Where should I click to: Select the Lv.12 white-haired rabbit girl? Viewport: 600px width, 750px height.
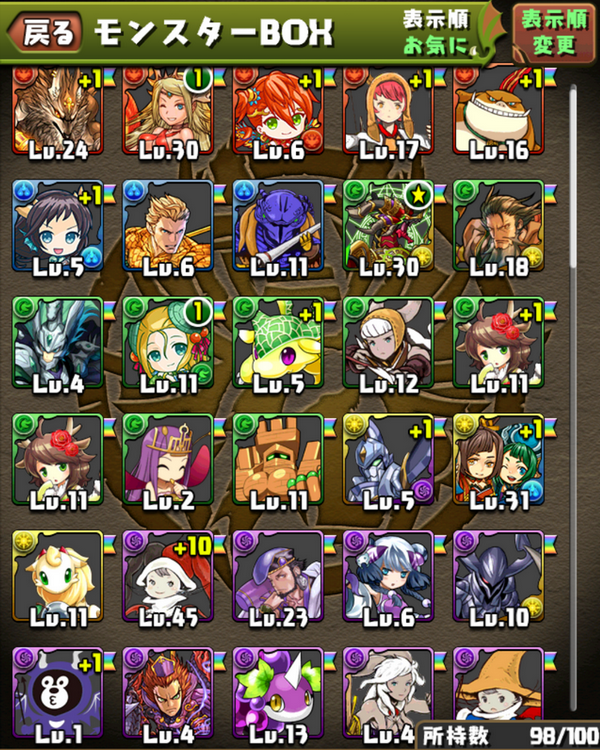(x=386, y=343)
